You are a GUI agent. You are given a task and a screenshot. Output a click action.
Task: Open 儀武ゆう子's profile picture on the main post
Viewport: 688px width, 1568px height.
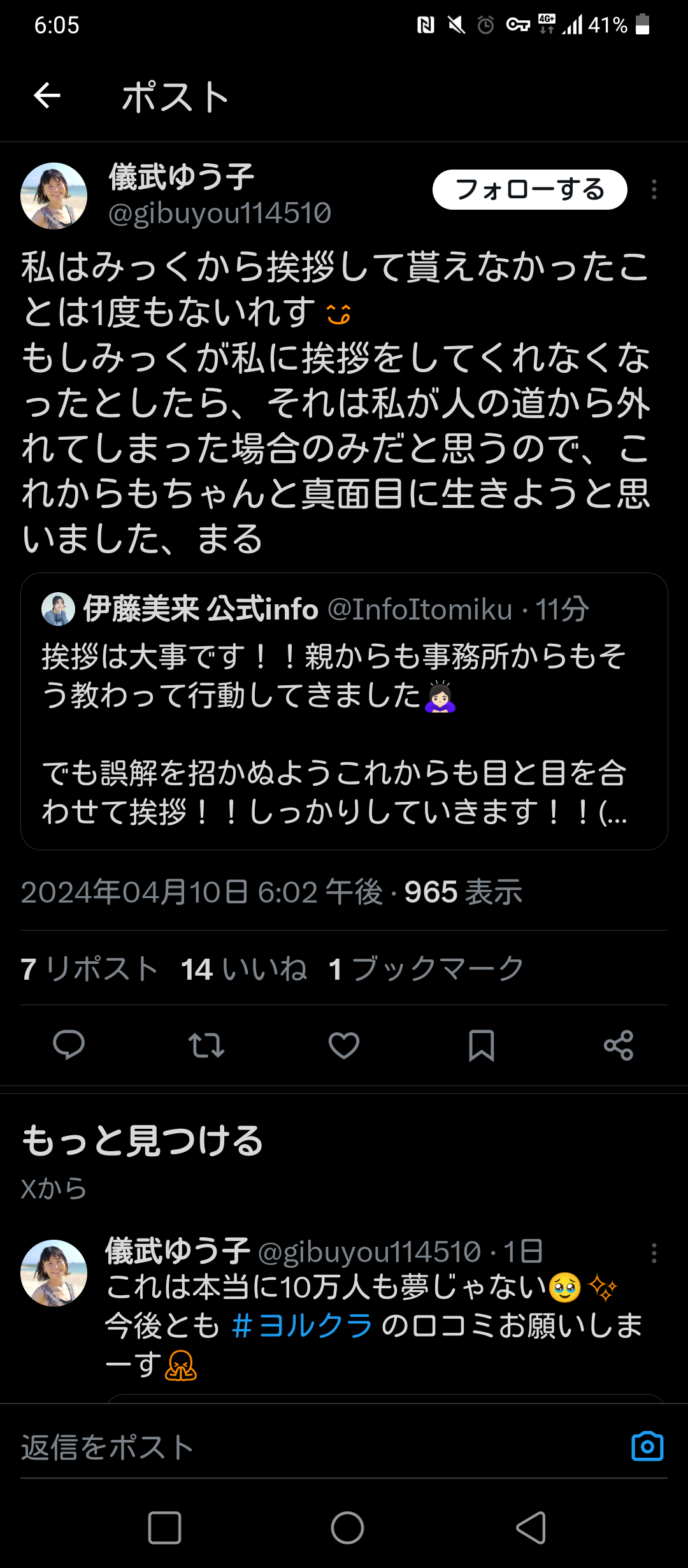[x=54, y=196]
